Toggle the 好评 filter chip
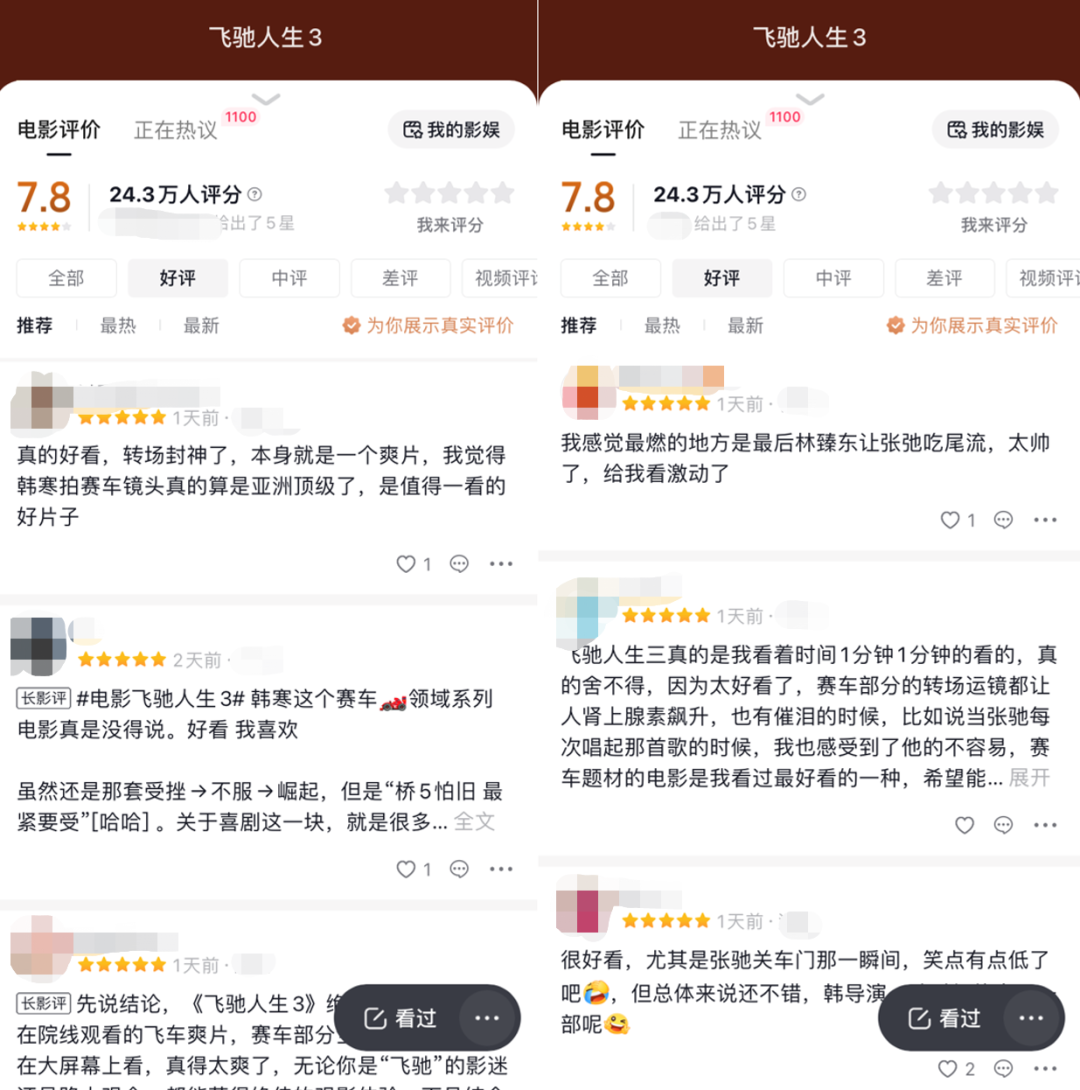The width and height of the screenshot is (1080, 1090). click(x=177, y=278)
